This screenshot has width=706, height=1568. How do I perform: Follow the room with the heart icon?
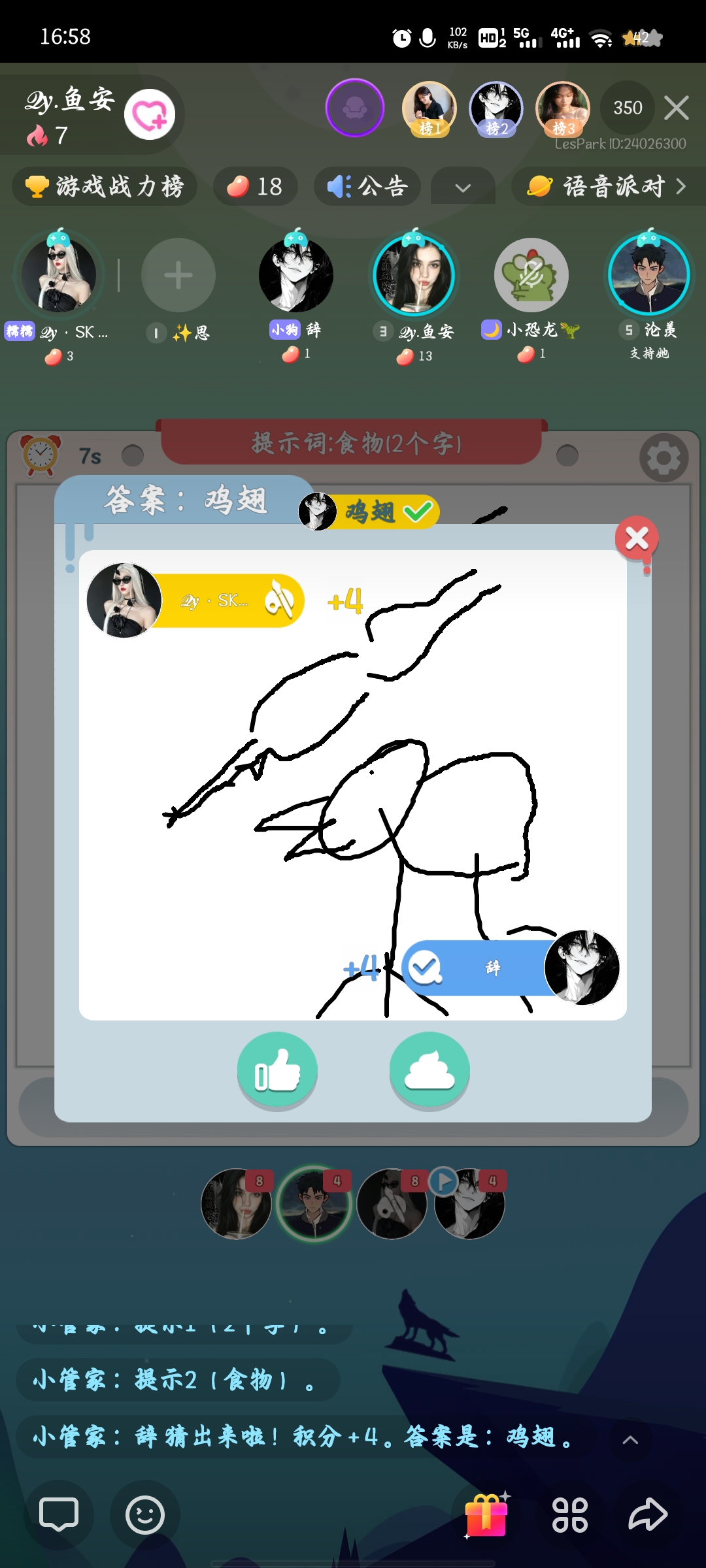[150, 114]
